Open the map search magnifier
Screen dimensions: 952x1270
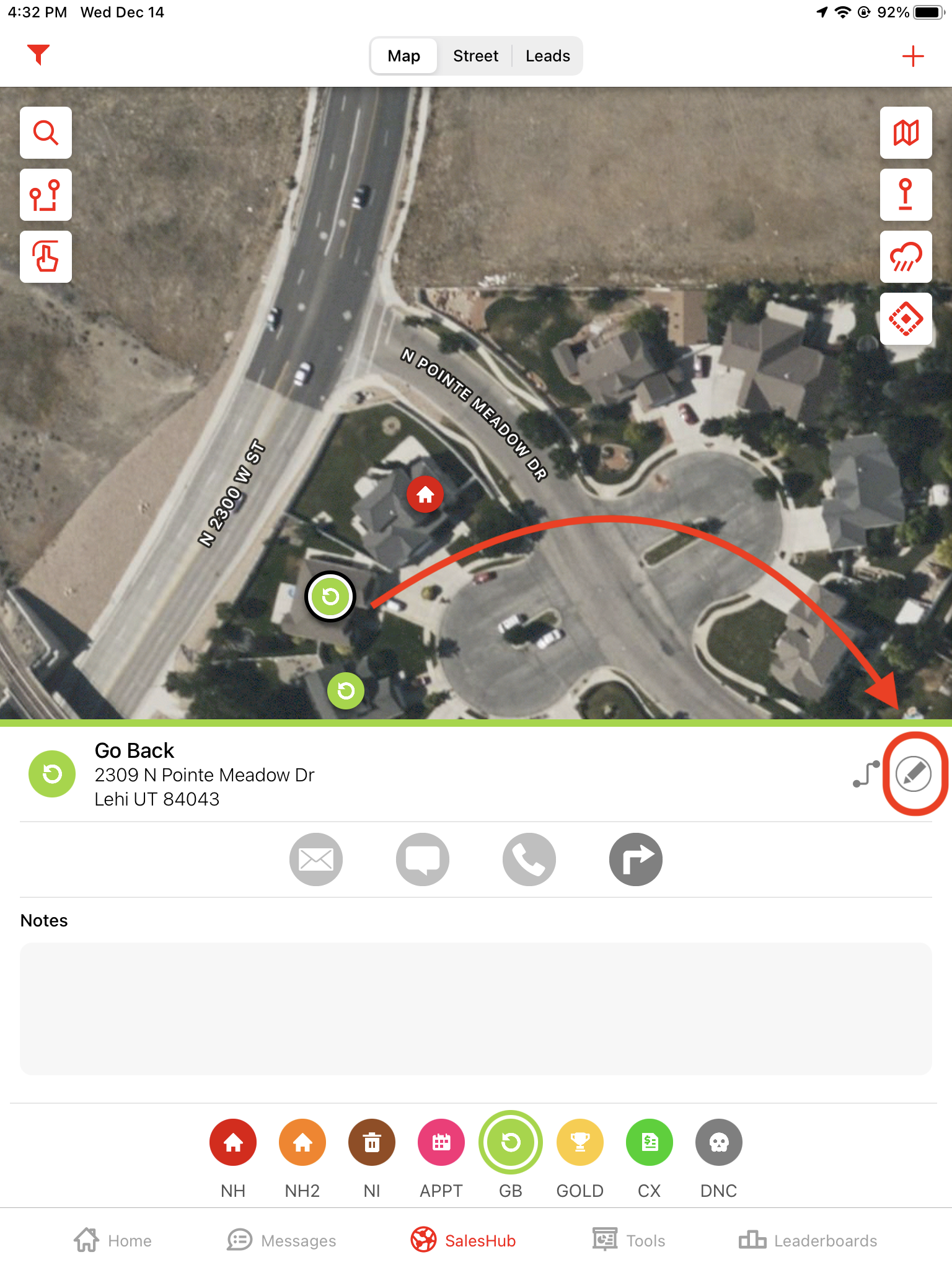tap(46, 133)
